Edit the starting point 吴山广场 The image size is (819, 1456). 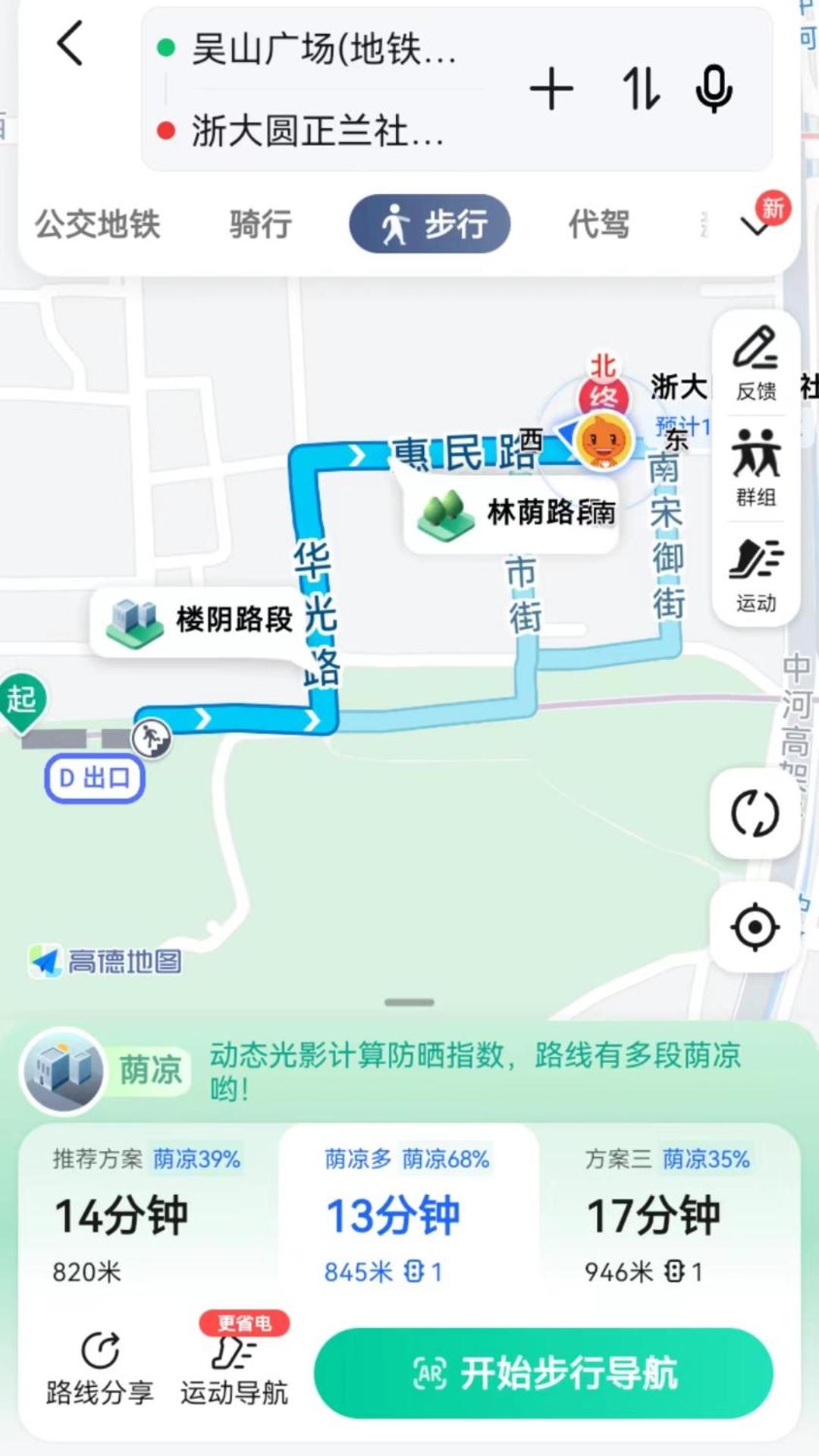pos(324,50)
